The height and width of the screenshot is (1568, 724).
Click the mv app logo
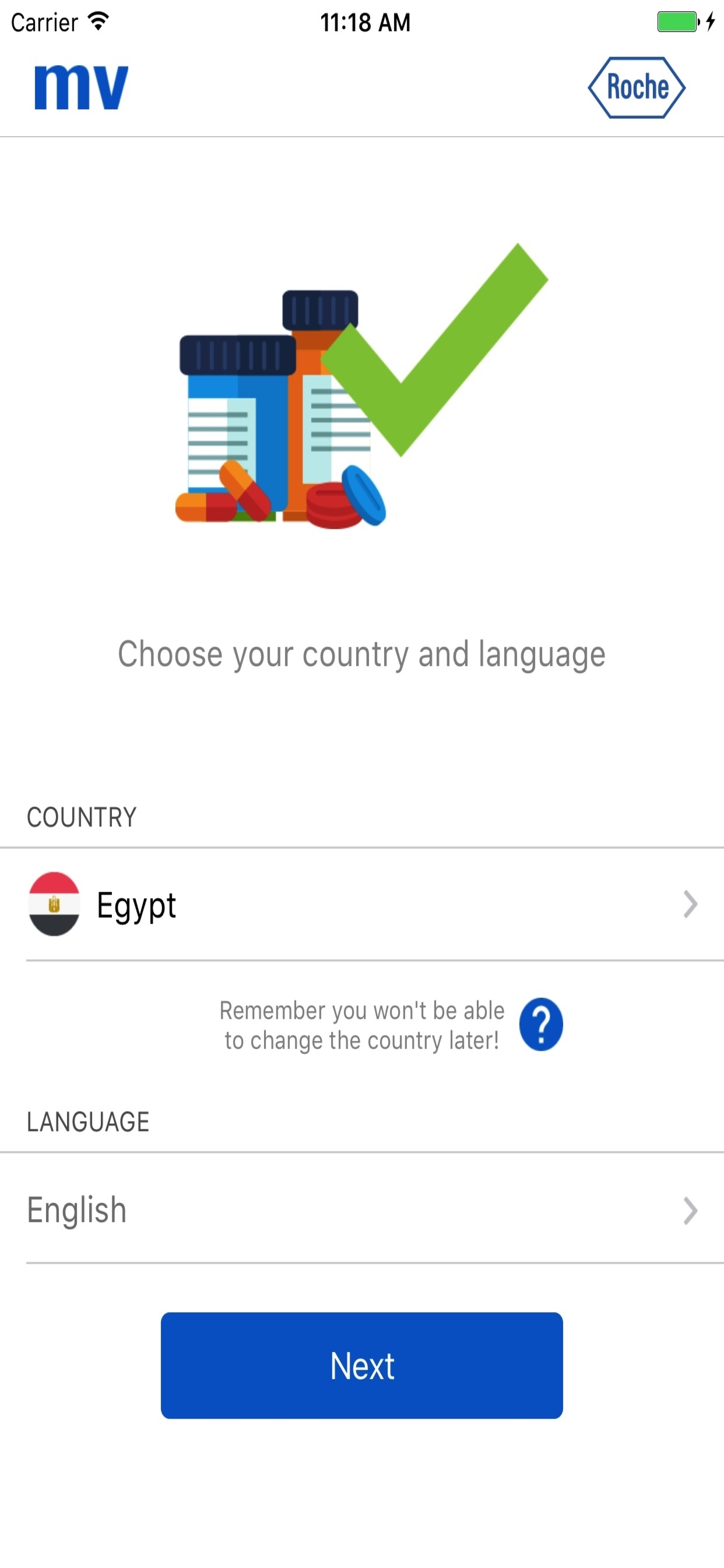[81, 86]
